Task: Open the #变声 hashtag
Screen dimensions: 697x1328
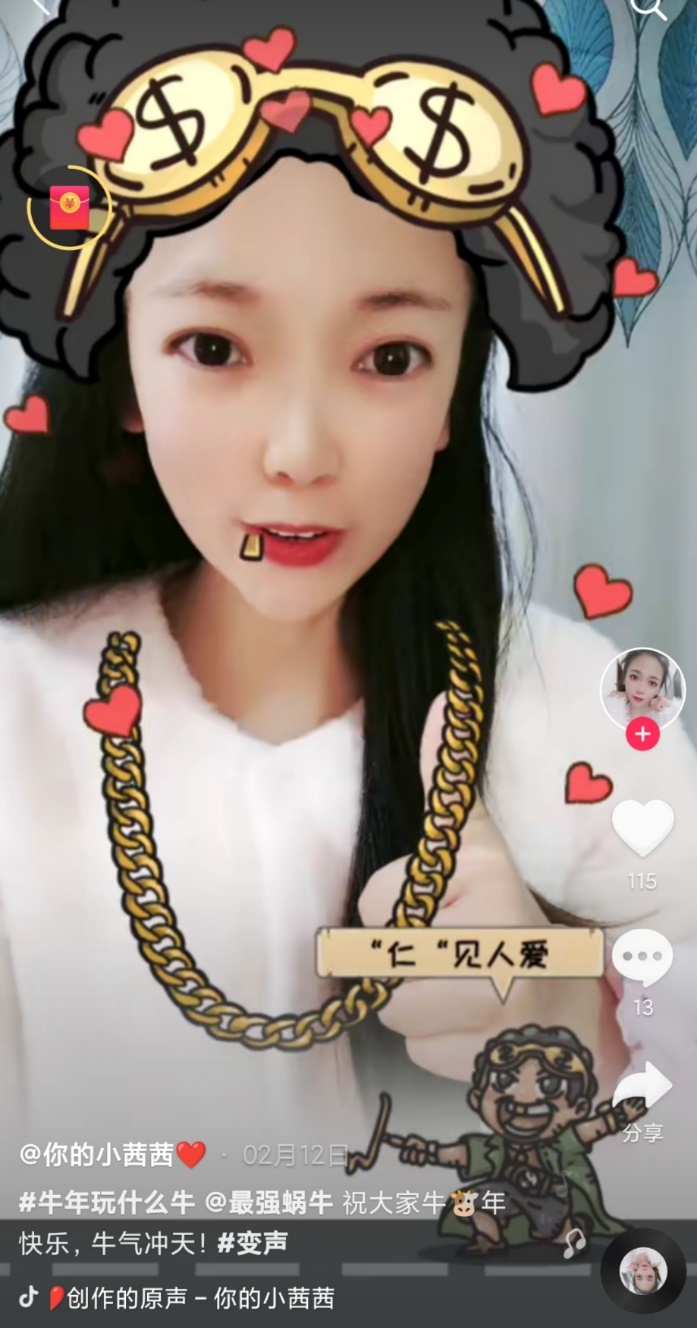Action: point(253,1243)
